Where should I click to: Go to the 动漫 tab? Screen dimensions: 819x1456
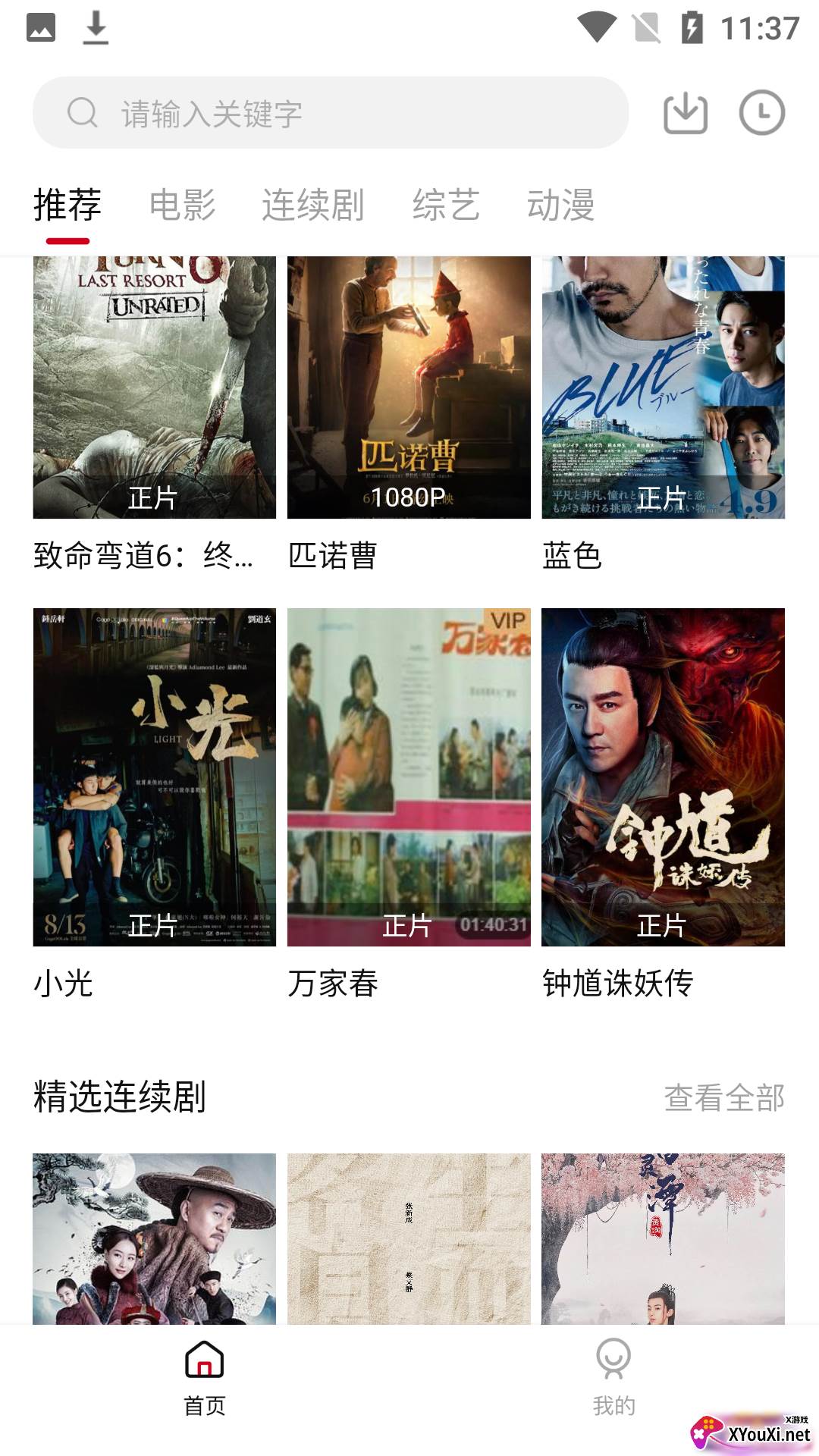point(560,206)
